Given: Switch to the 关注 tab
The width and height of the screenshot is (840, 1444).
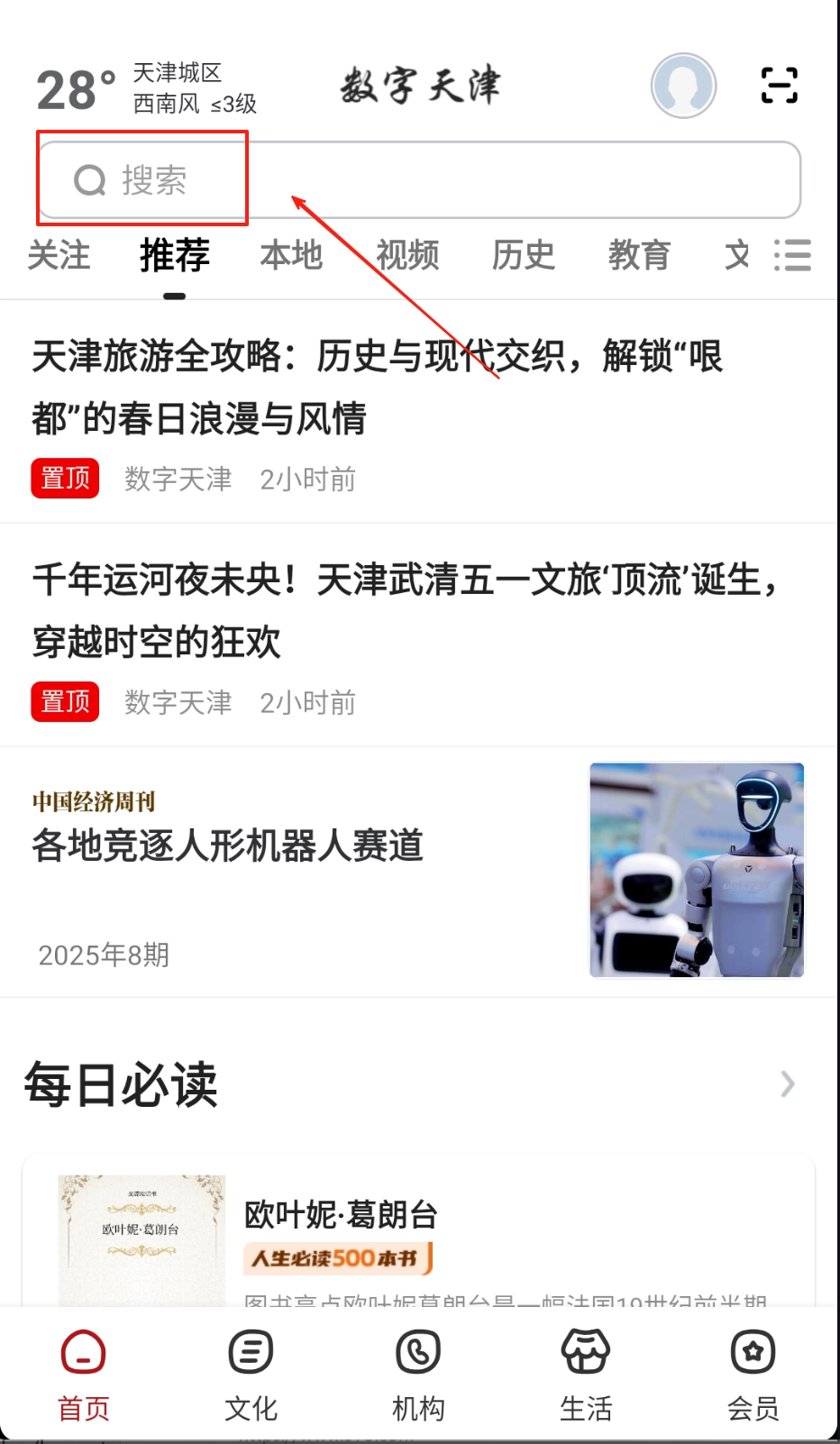Looking at the screenshot, I should tap(59, 255).
